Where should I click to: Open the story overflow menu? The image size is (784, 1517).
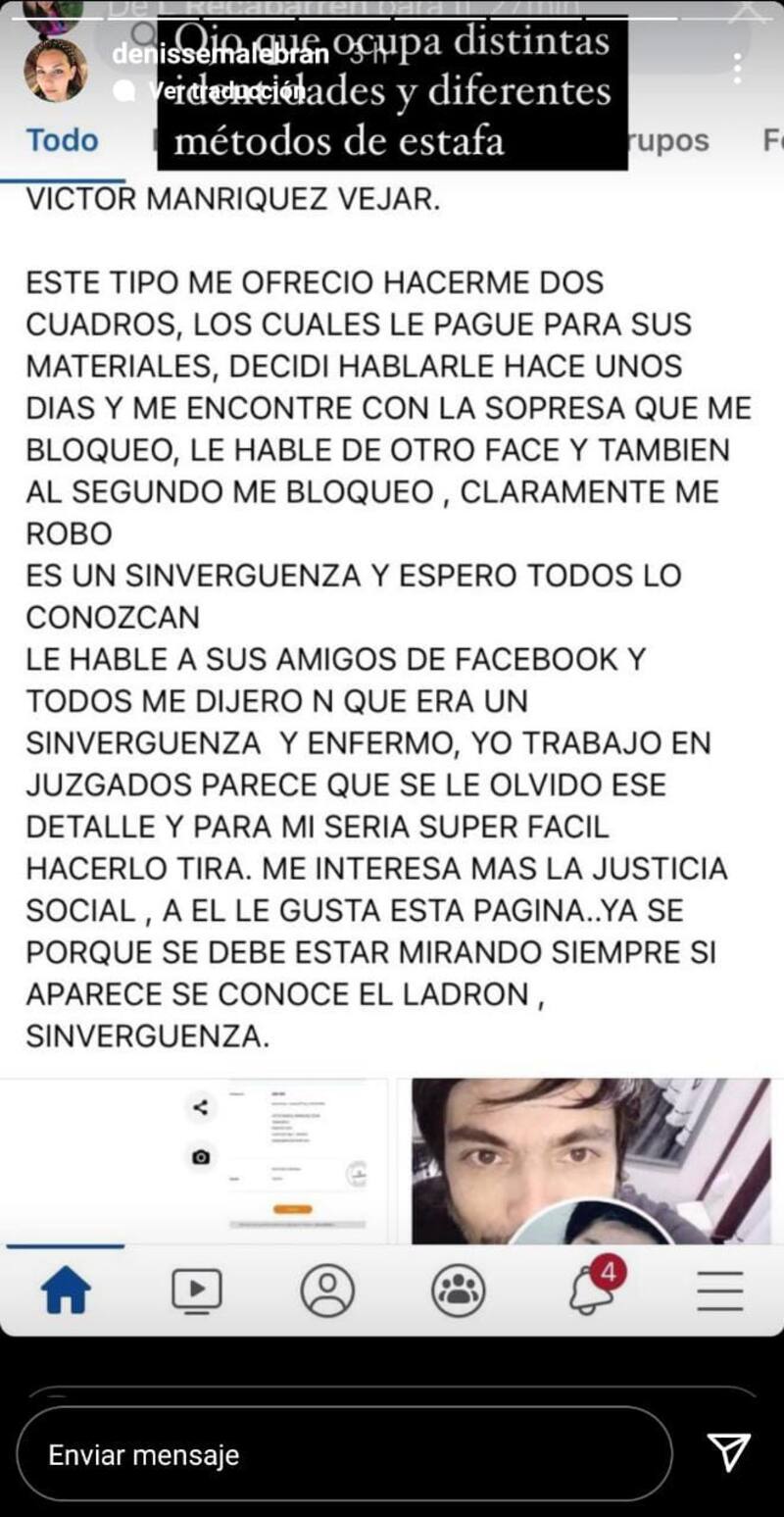point(737,68)
